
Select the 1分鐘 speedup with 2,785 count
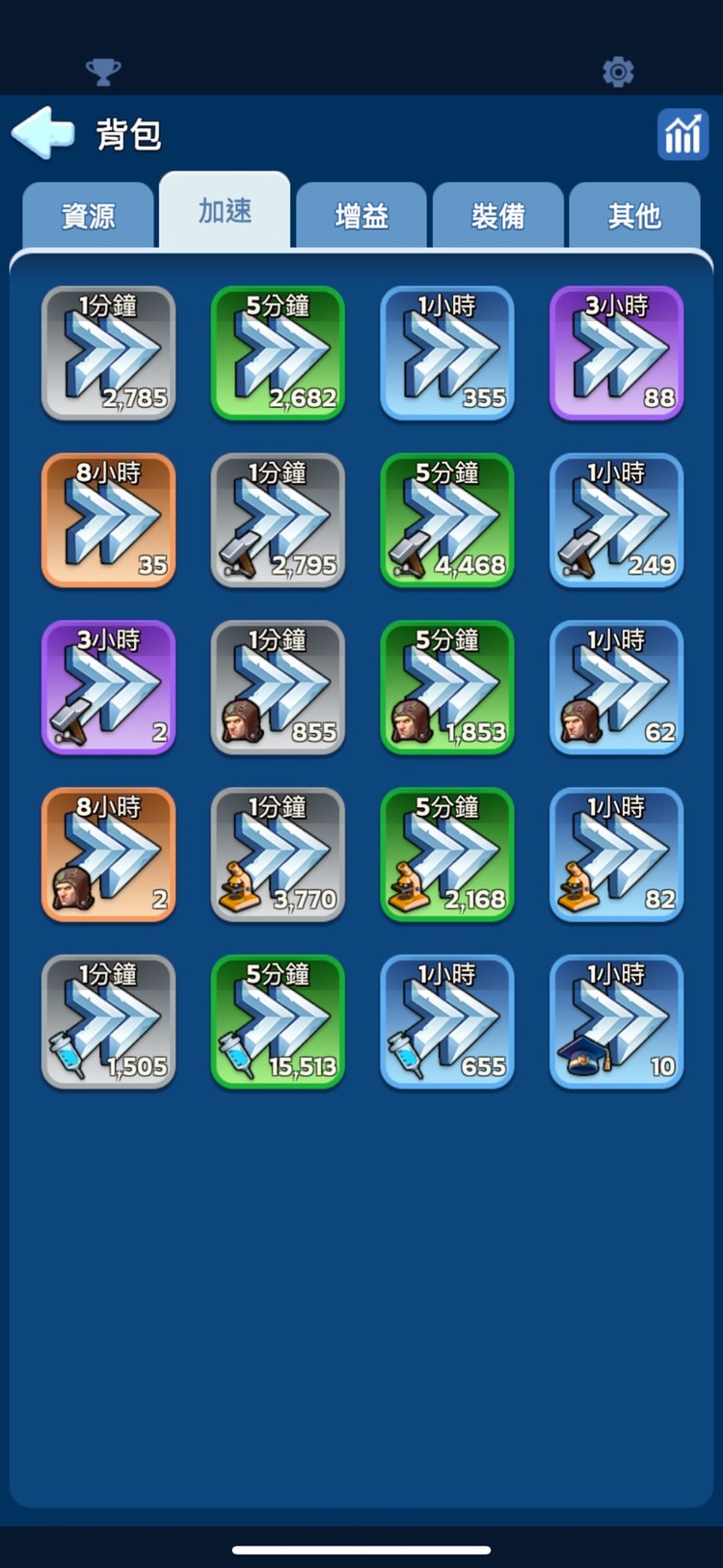coord(108,353)
